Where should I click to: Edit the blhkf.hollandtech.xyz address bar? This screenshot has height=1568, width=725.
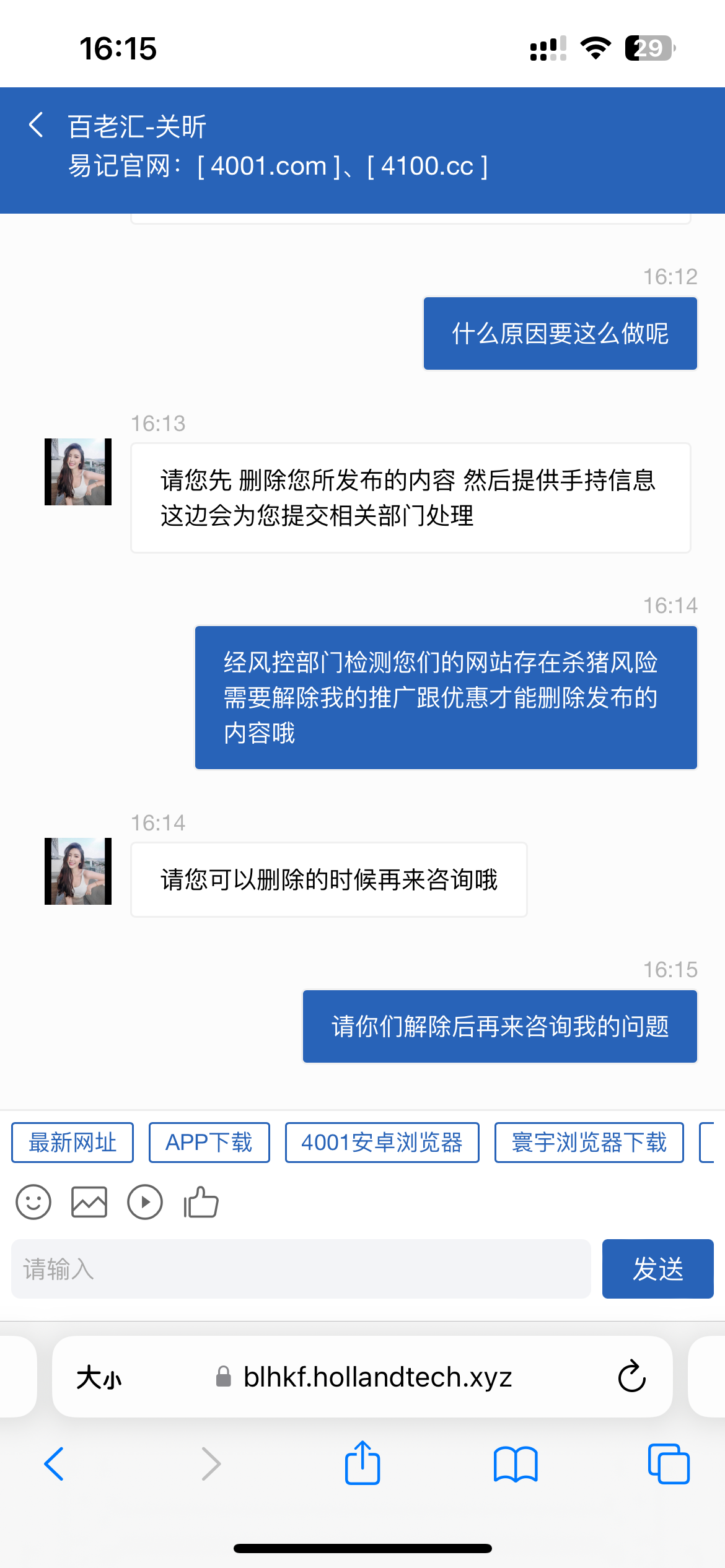[377, 1377]
